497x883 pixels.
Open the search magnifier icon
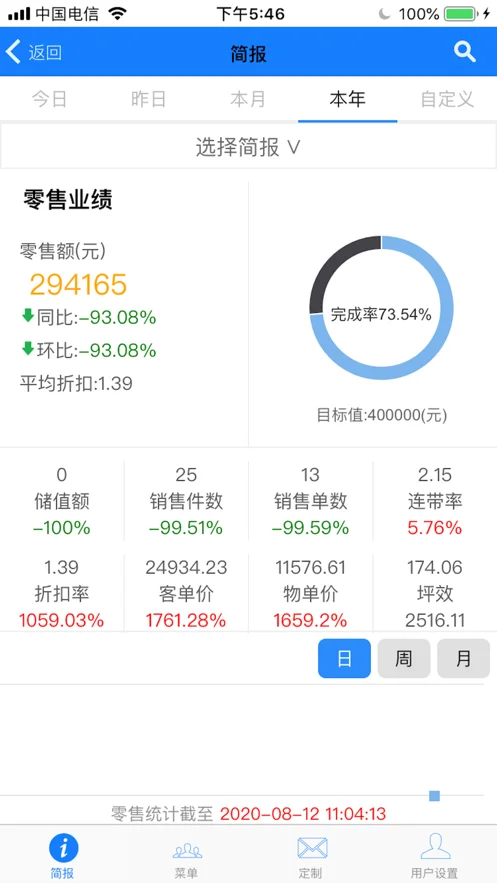(465, 52)
